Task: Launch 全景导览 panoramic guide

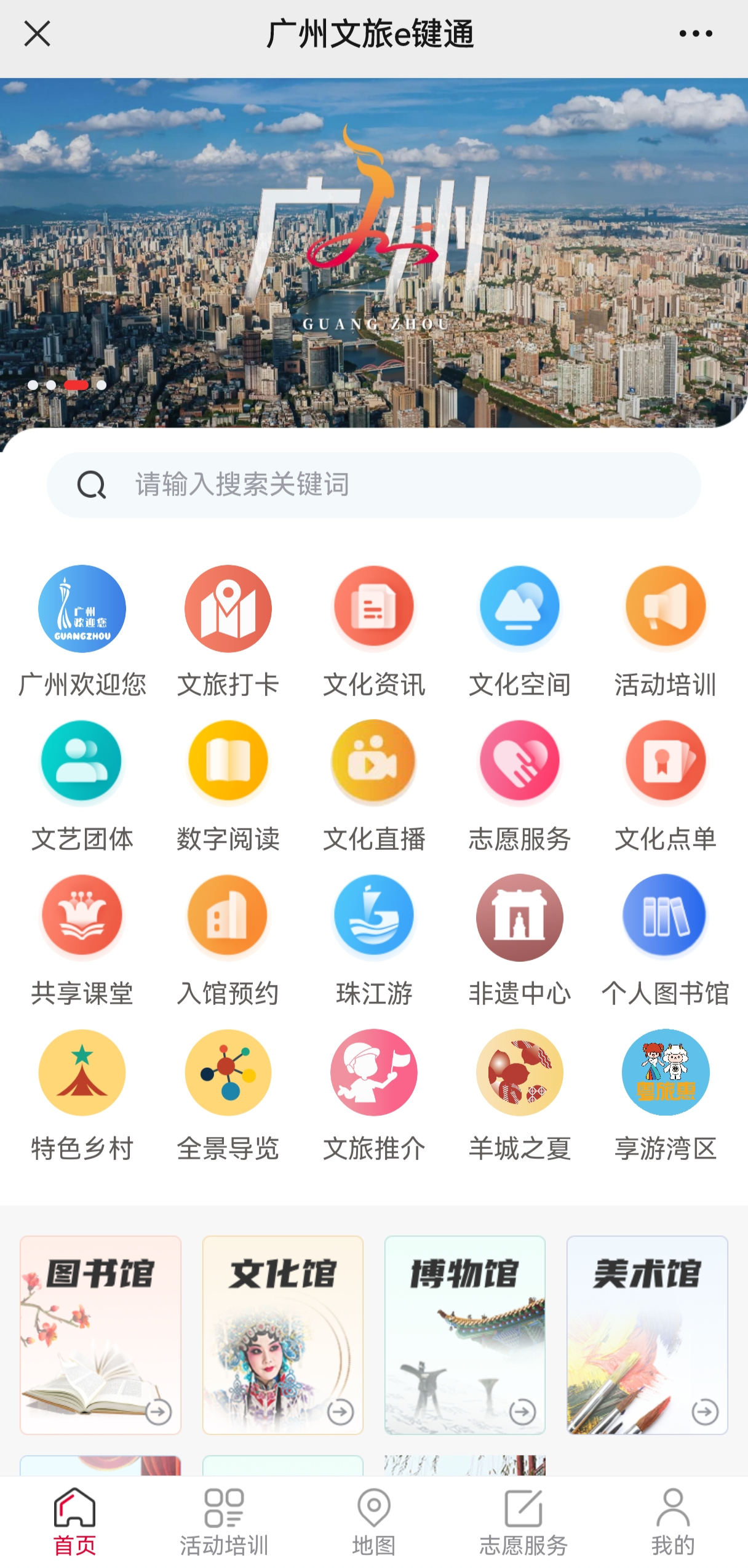Action: click(228, 1073)
